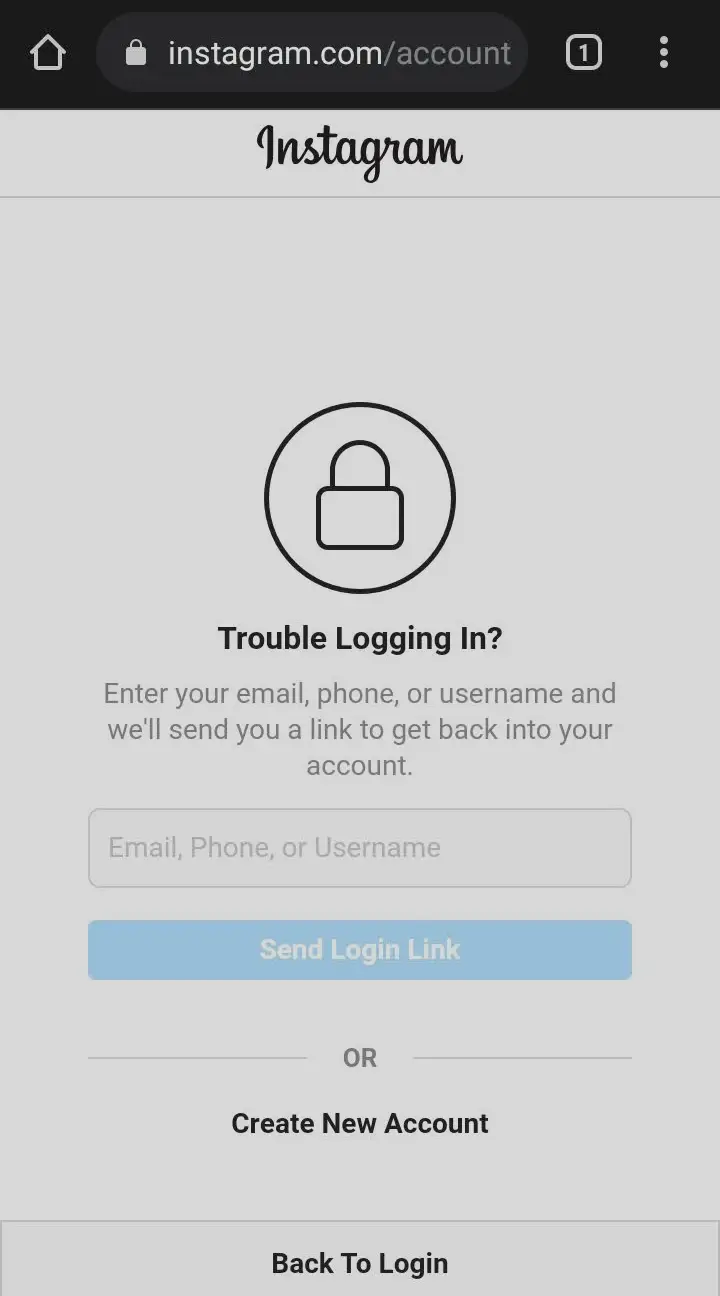Image resolution: width=720 pixels, height=1296 pixels.
Task: Open the browser tab switcher
Action: 584,52
